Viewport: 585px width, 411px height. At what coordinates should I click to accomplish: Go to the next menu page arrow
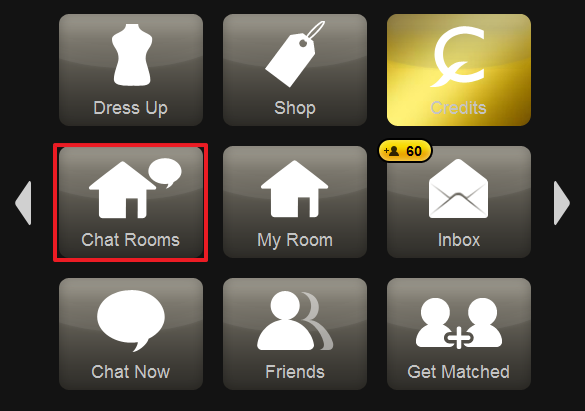point(562,203)
